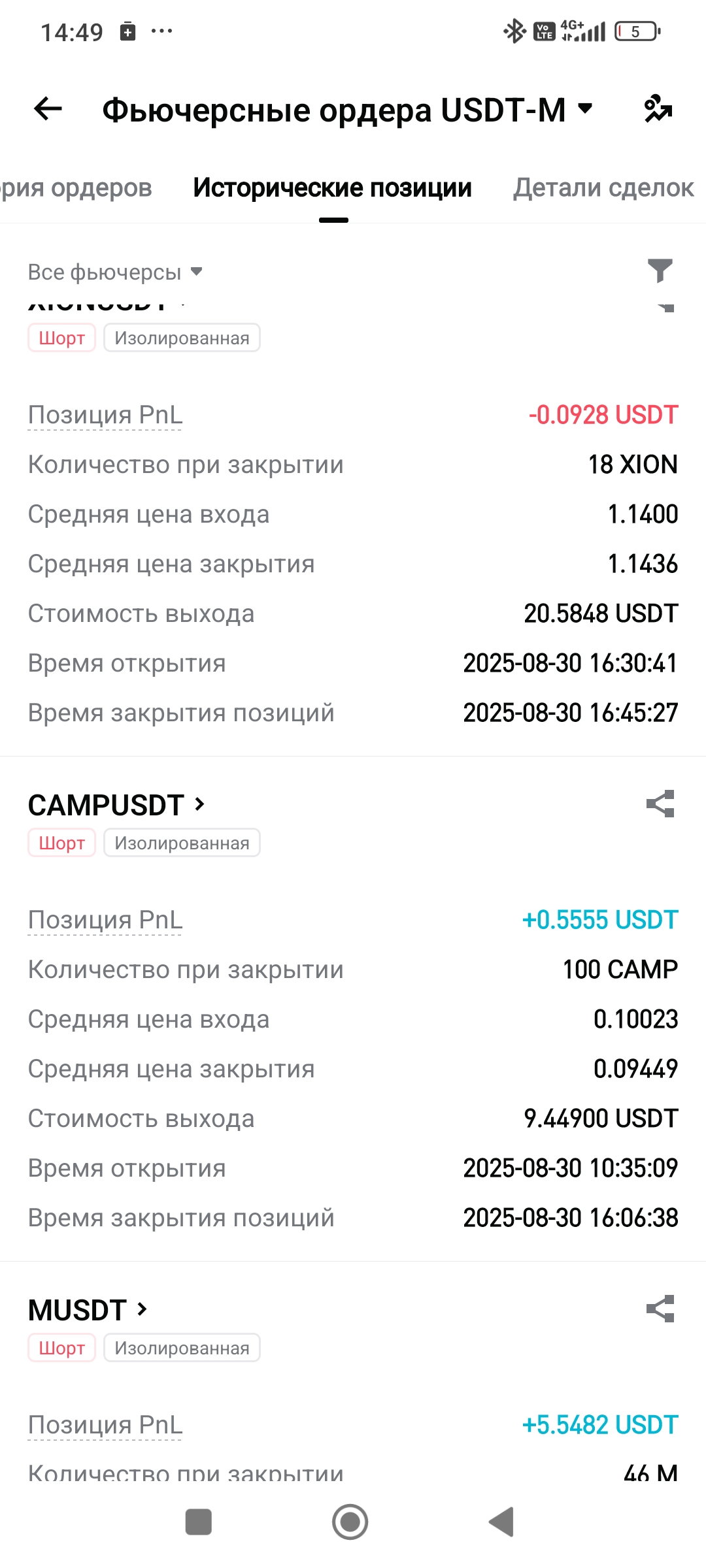Screen dimensions: 706x1568
Task: Tap the top-right analysis icon
Action: pos(658,108)
